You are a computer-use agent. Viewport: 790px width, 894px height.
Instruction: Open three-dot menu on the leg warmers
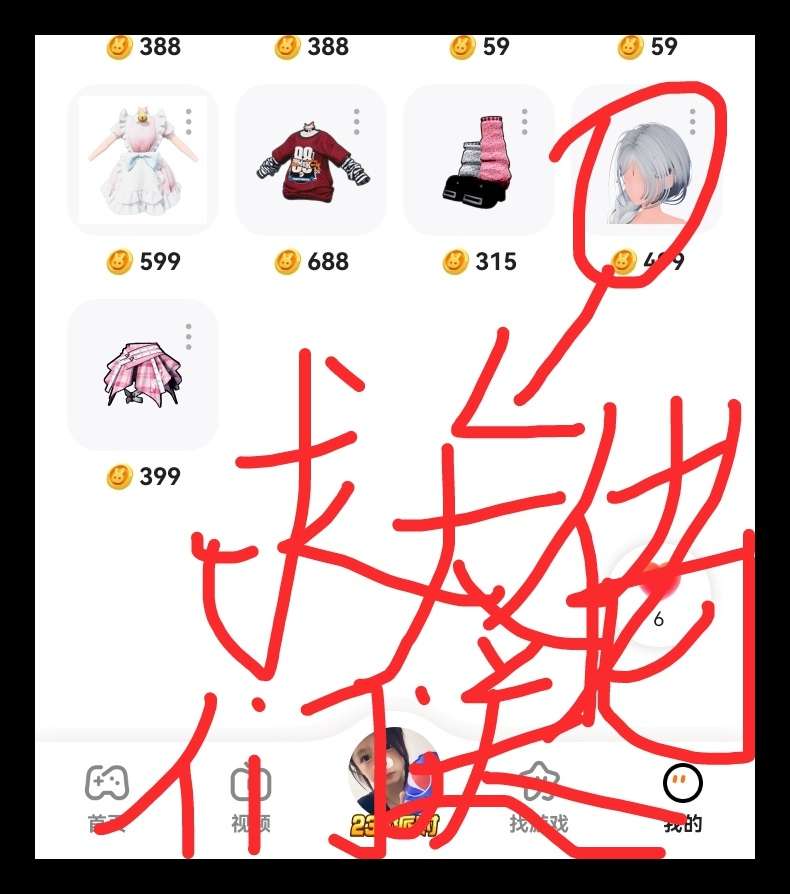point(525,122)
